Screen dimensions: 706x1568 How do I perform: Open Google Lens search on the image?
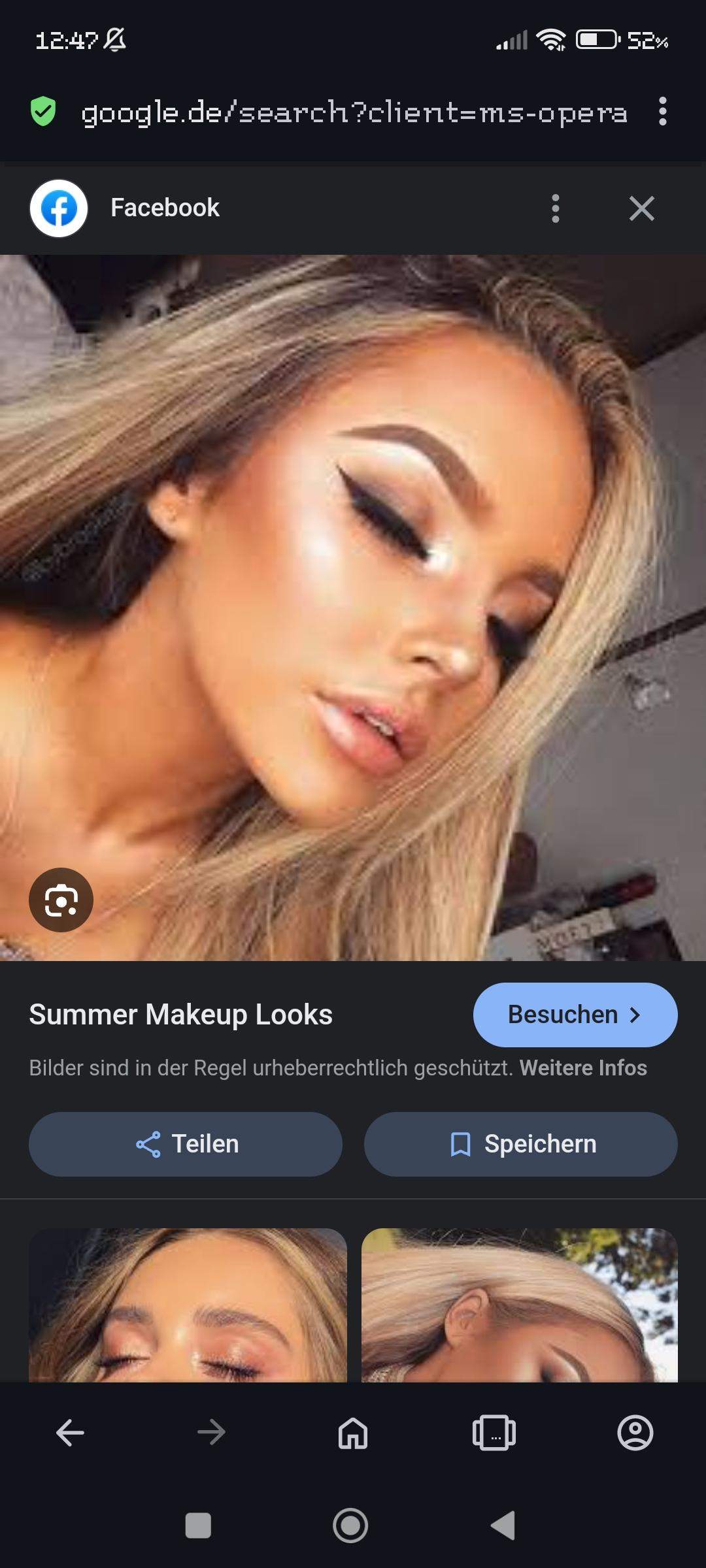click(61, 899)
